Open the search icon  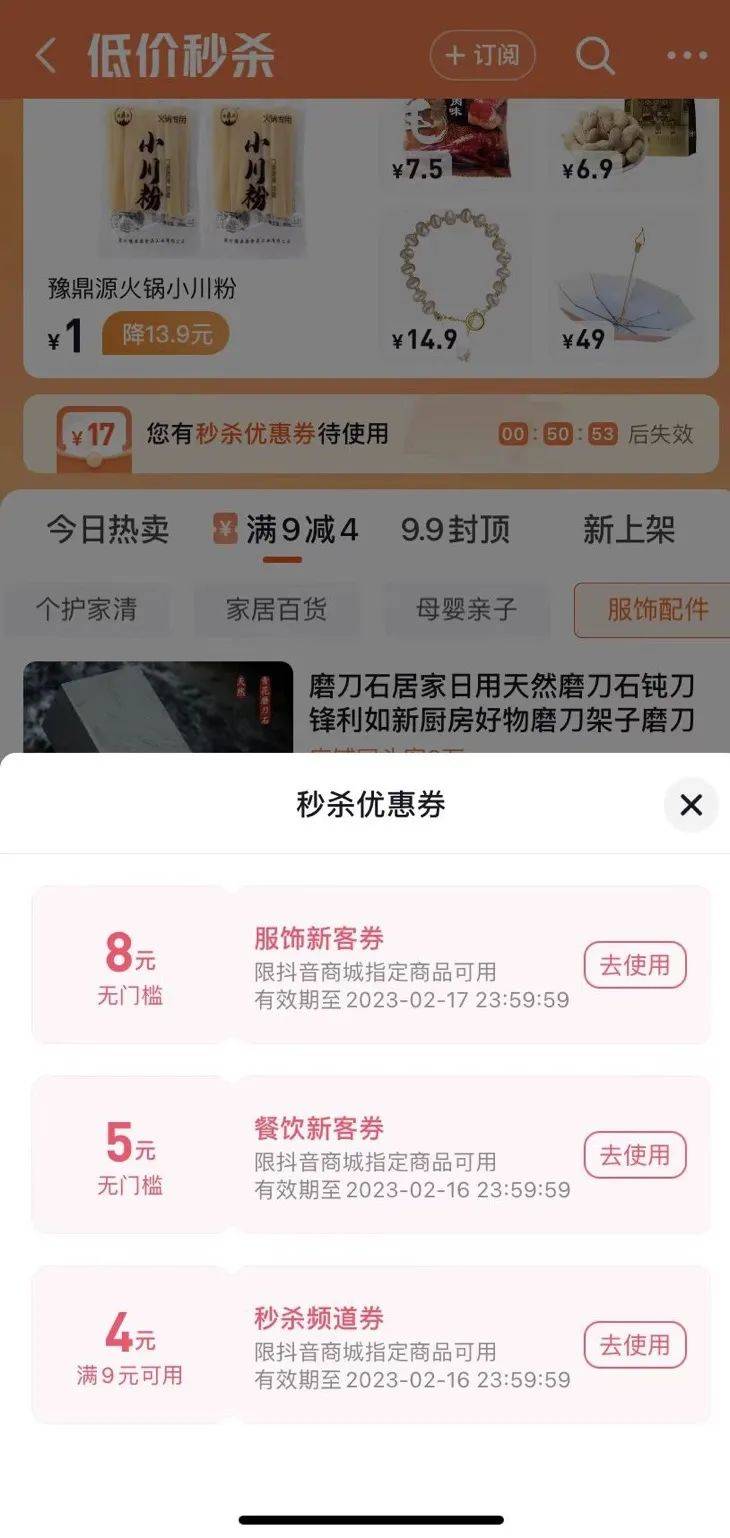coord(595,56)
